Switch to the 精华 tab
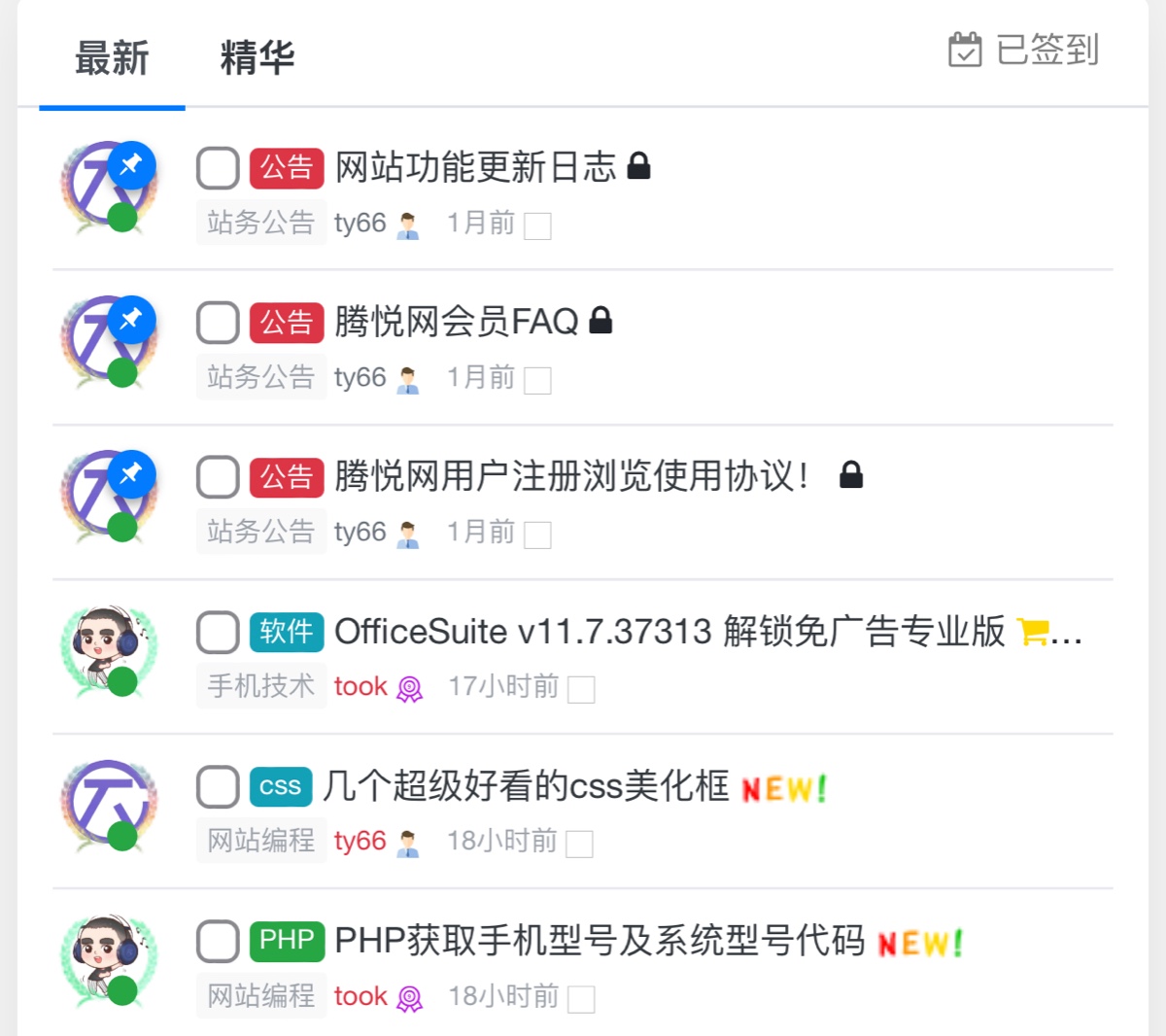Screen dimensions: 1166x1036 [x=257, y=58]
